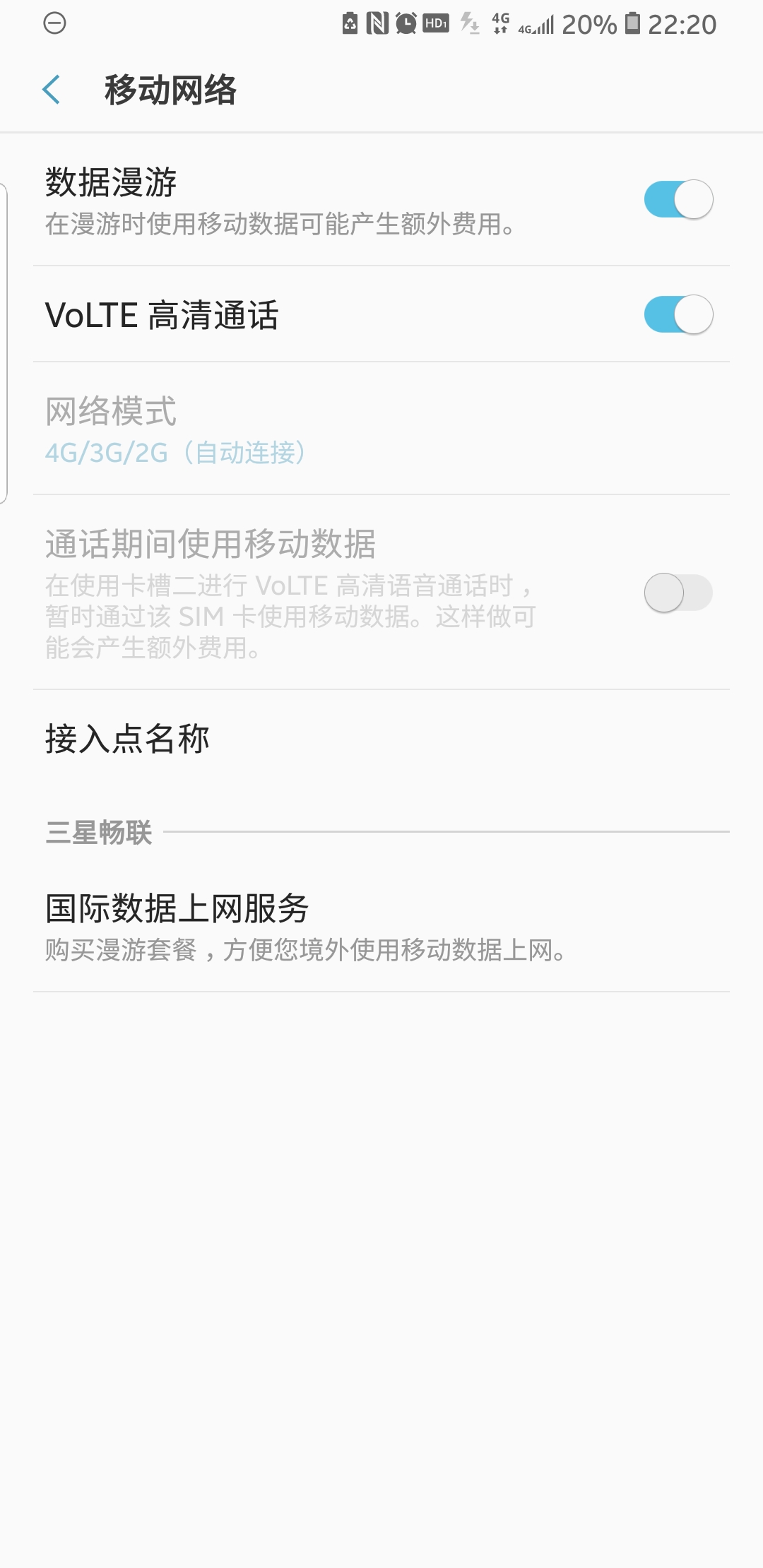763x1568 pixels.
Task: 开启通话期间使用移动数据开关
Action: [x=679, y=593]
